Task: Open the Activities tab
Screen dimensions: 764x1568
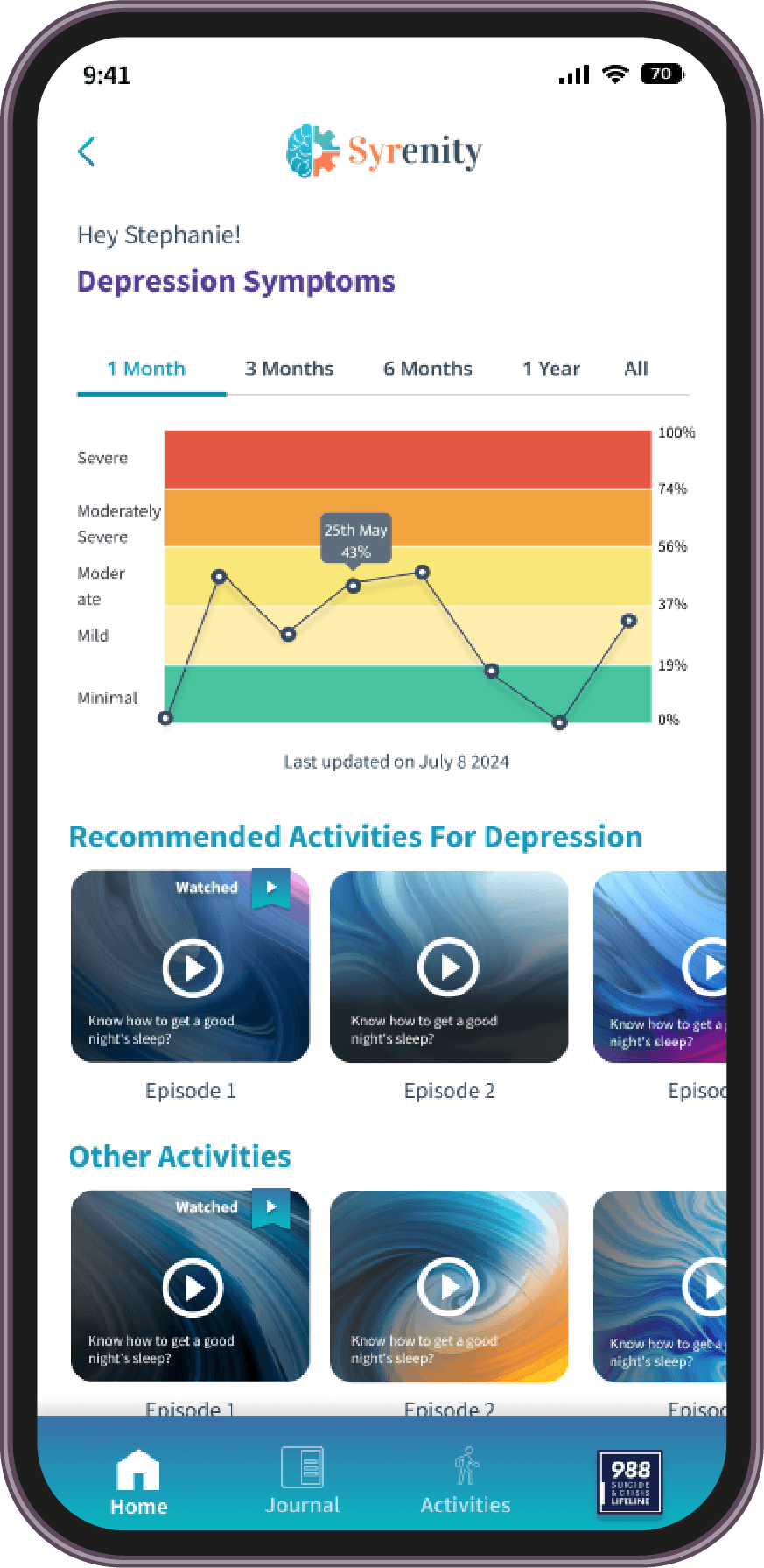Action: click(x=466, y=1481)
